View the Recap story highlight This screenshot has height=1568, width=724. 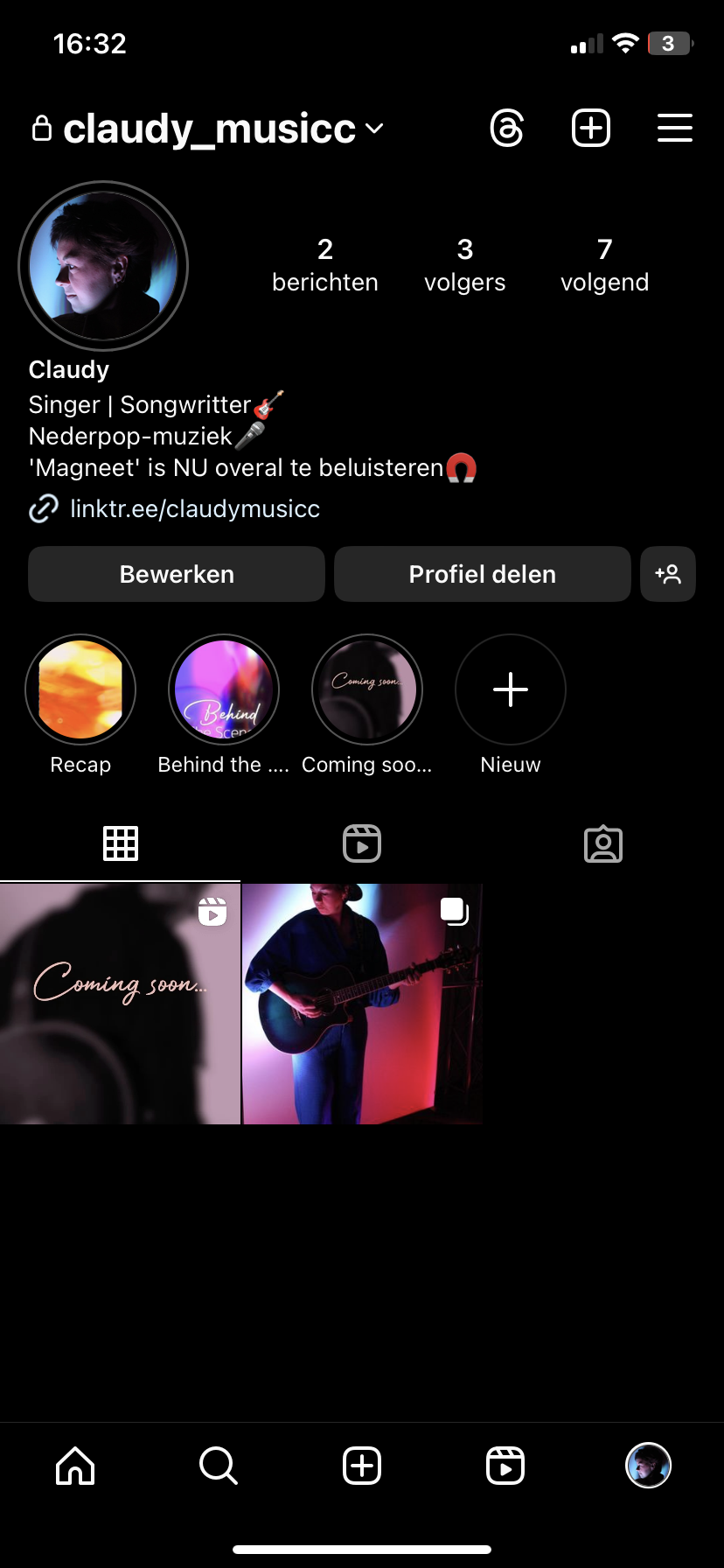(80, 689)
